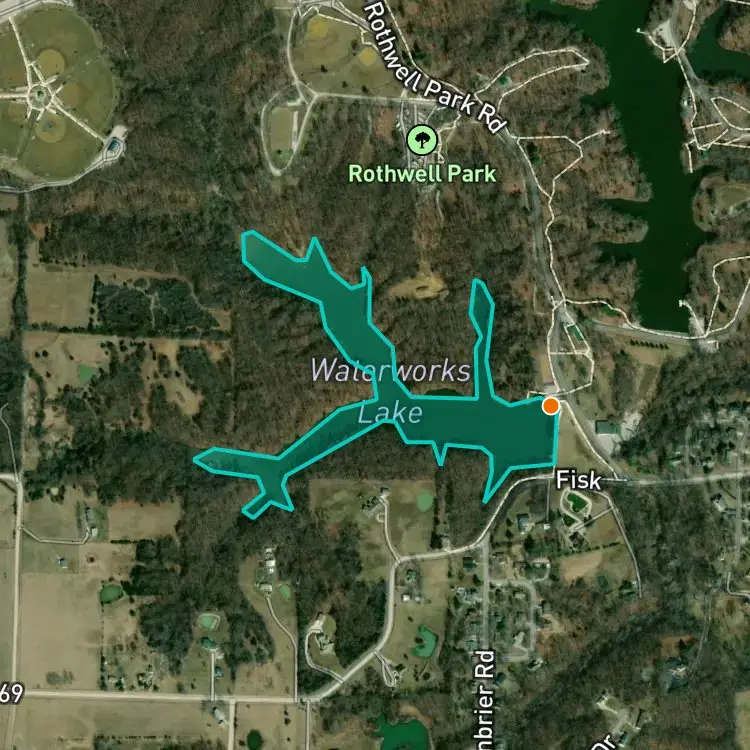Tap the Rothwell Park tree marker
Image resolution: width=750 pixels, height=750 pixels.
423,140
